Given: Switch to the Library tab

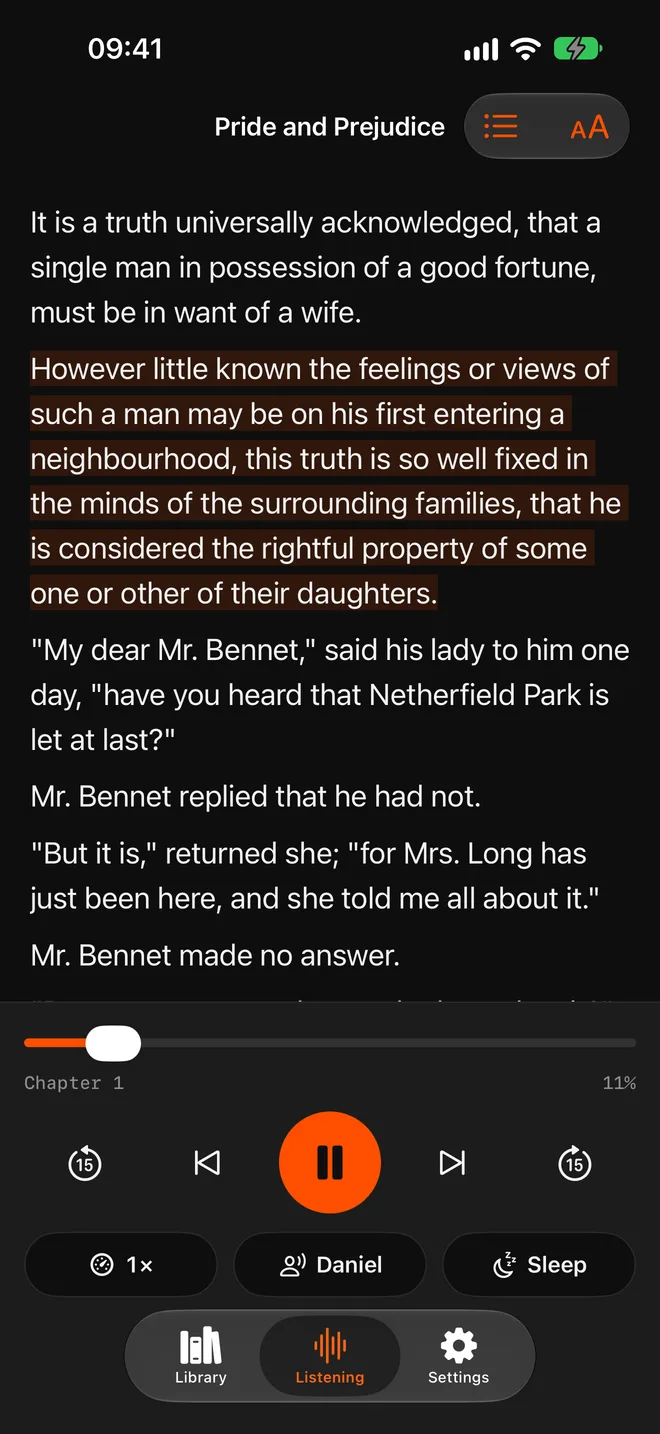Looking at the screenshot, I should pos(201,1357).
